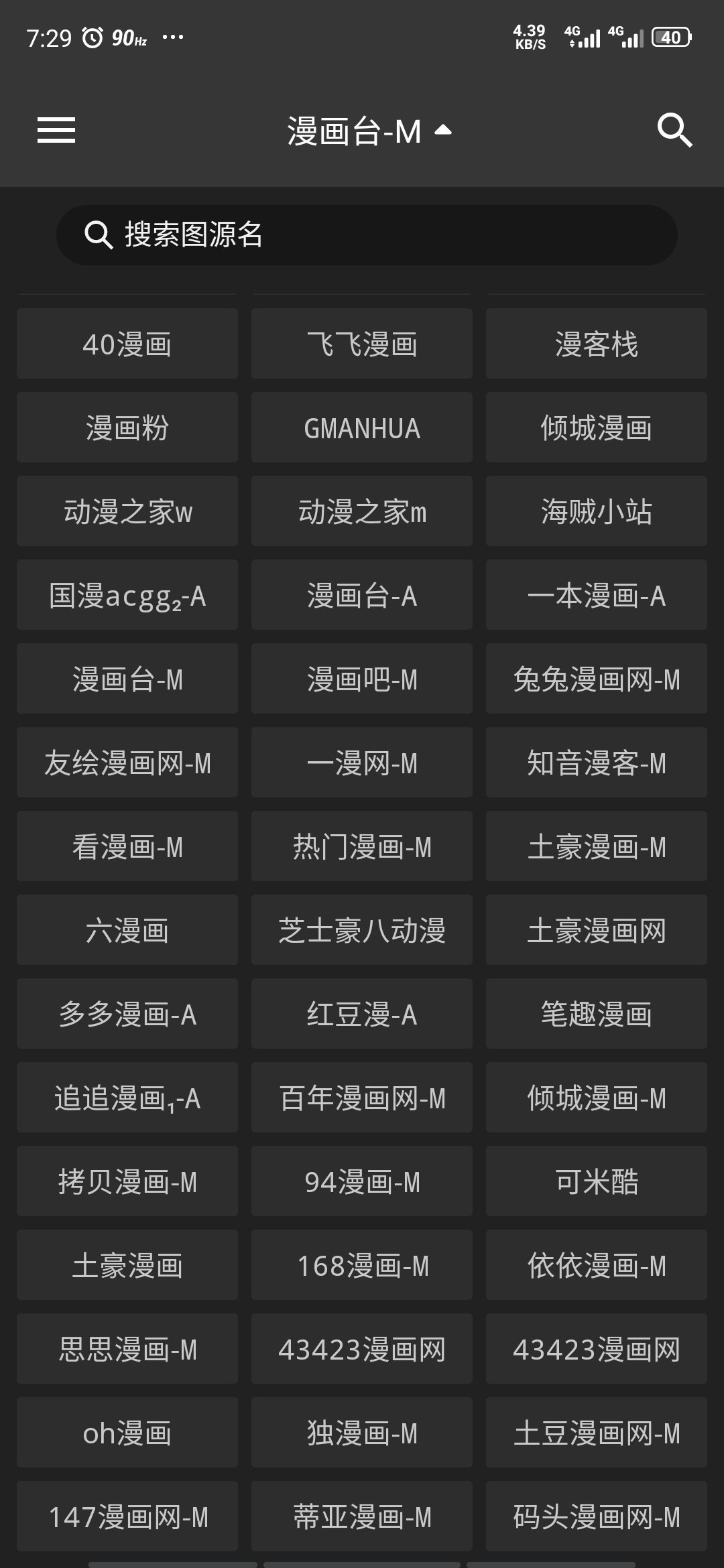The width and height of the screenshot is (724, 1568).
Task: Select the 笔趣漫画 source
Action: point(596,1015)
